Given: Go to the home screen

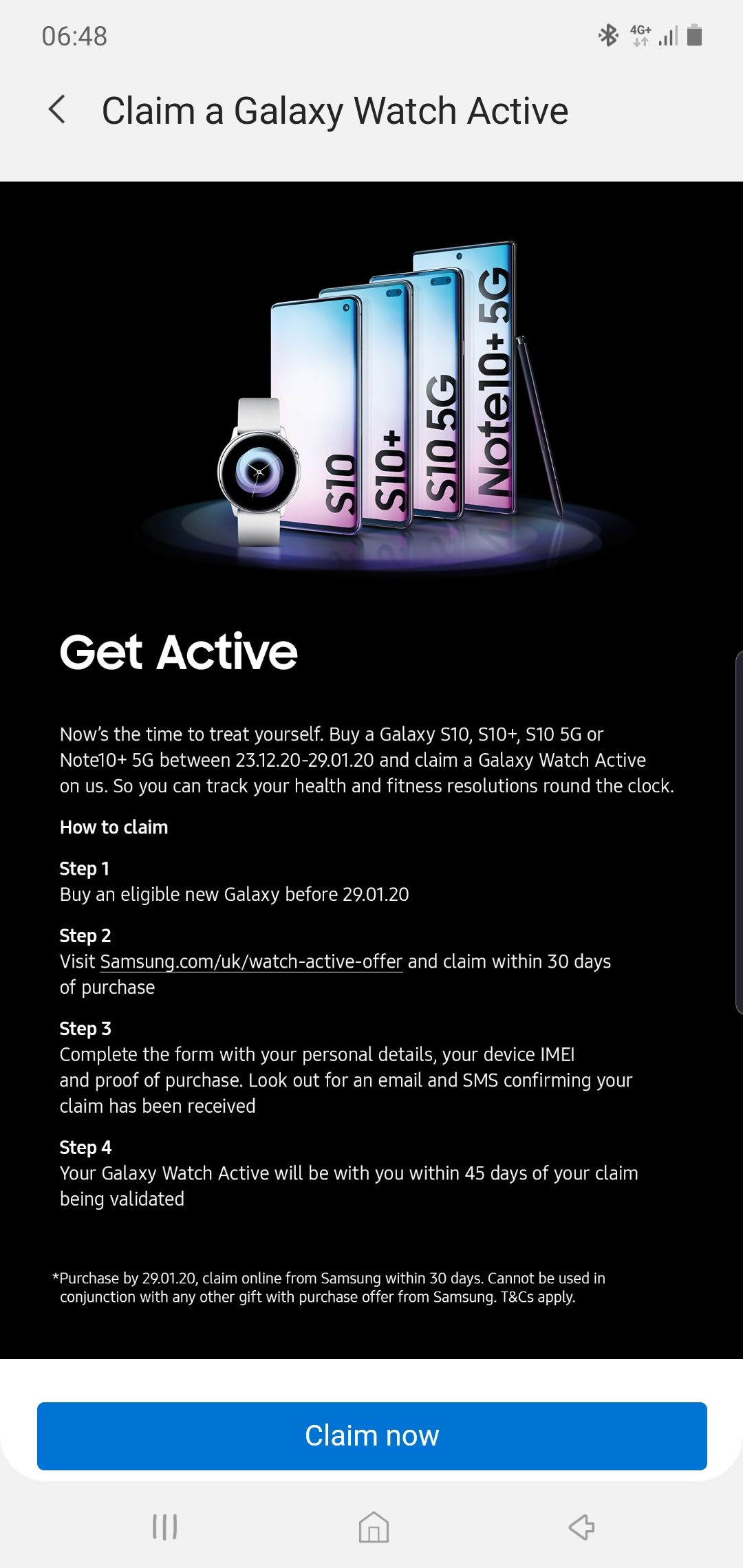Looking at the screenshot, I should pos(374,1526).
